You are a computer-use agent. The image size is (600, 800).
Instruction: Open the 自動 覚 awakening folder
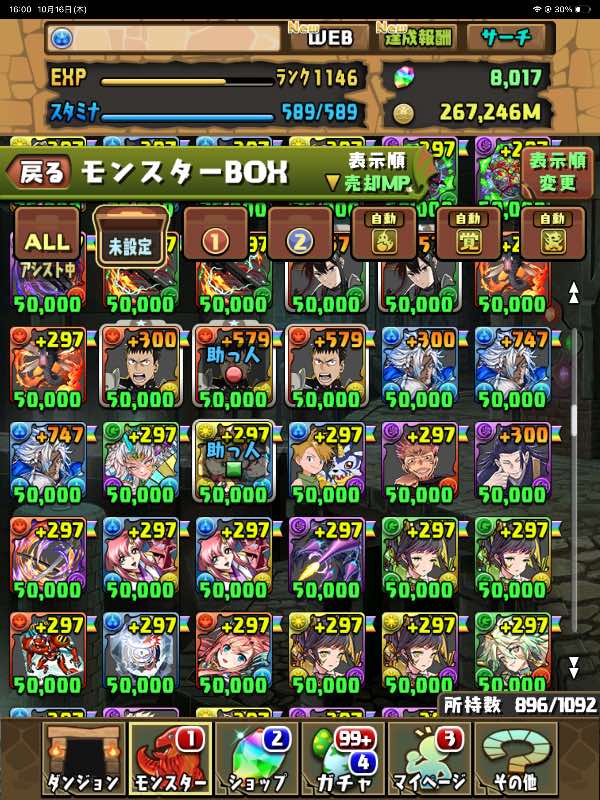(468, 235)
